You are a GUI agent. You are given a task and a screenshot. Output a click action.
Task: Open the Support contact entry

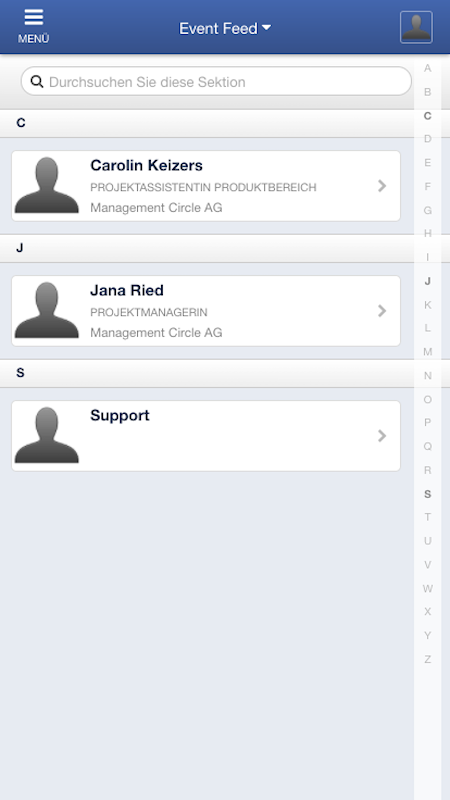coord(206,436)
